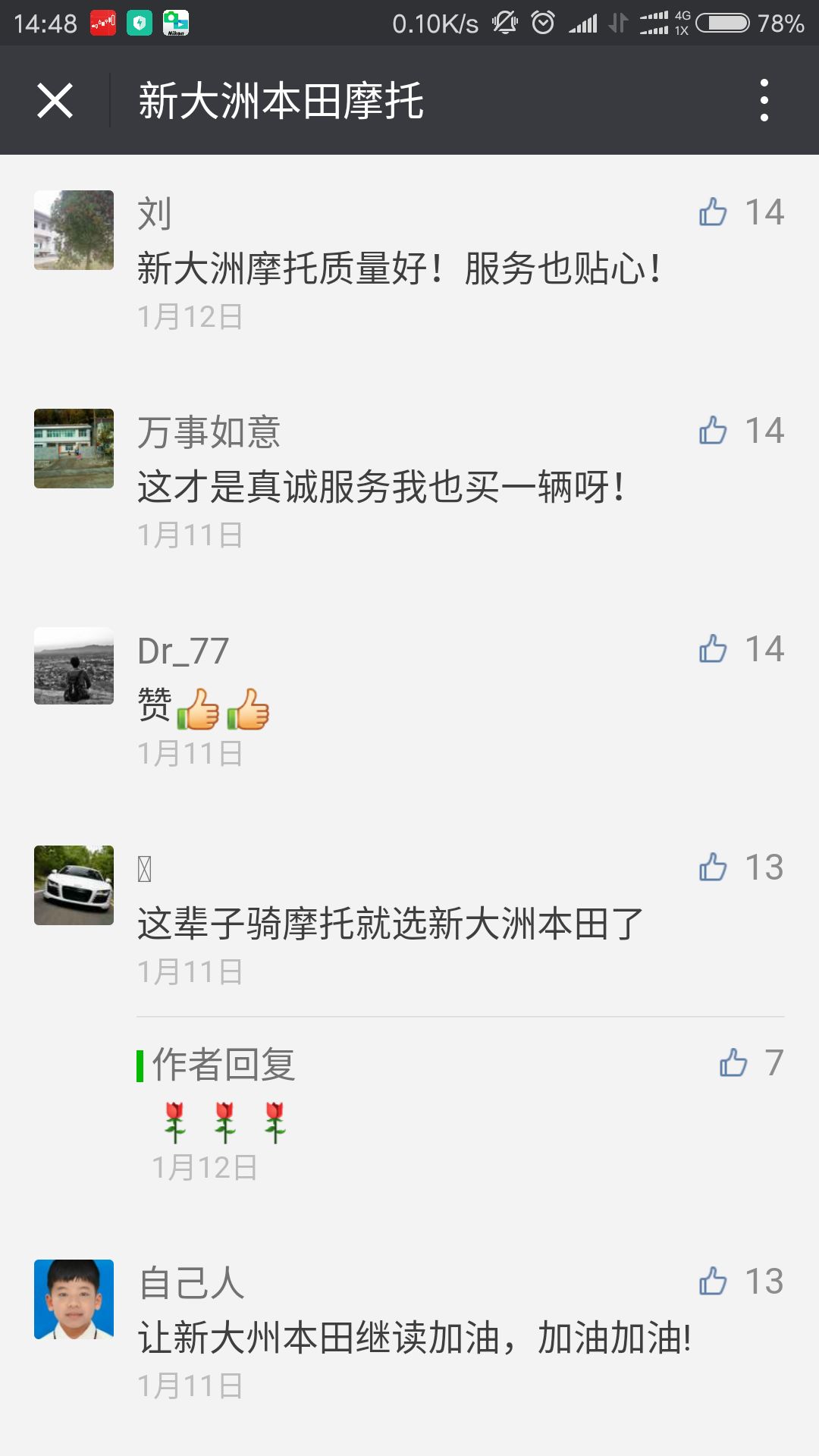Close the 新大洲本田摩托 page
The height and width of the screenshot is (1456, 819).
coord(55,101)
